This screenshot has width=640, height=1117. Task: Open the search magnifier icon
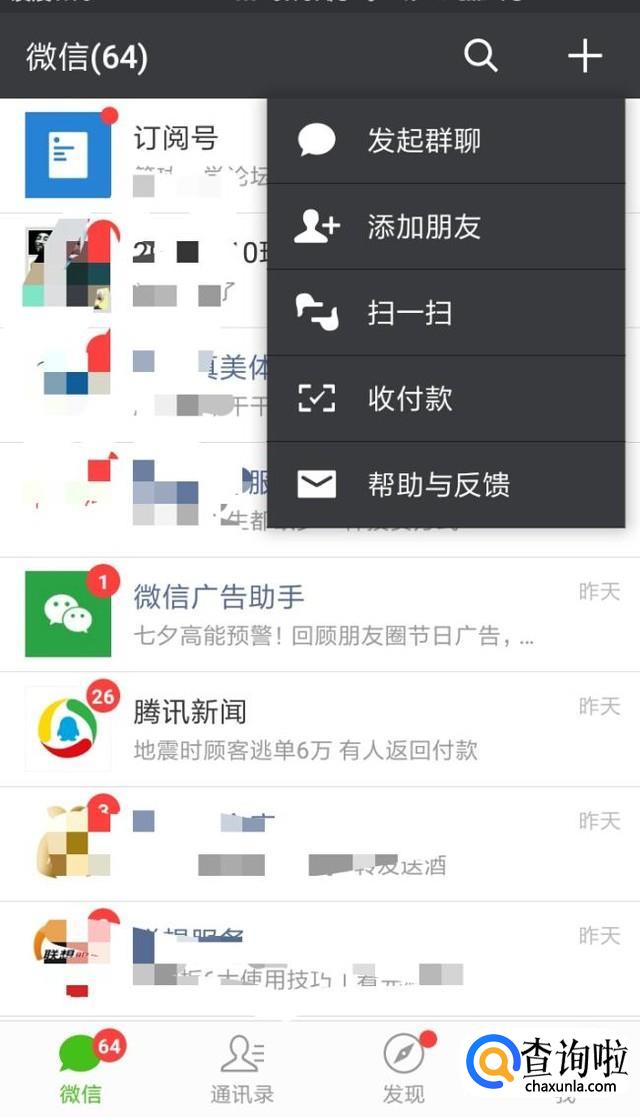tap(481, 56)
